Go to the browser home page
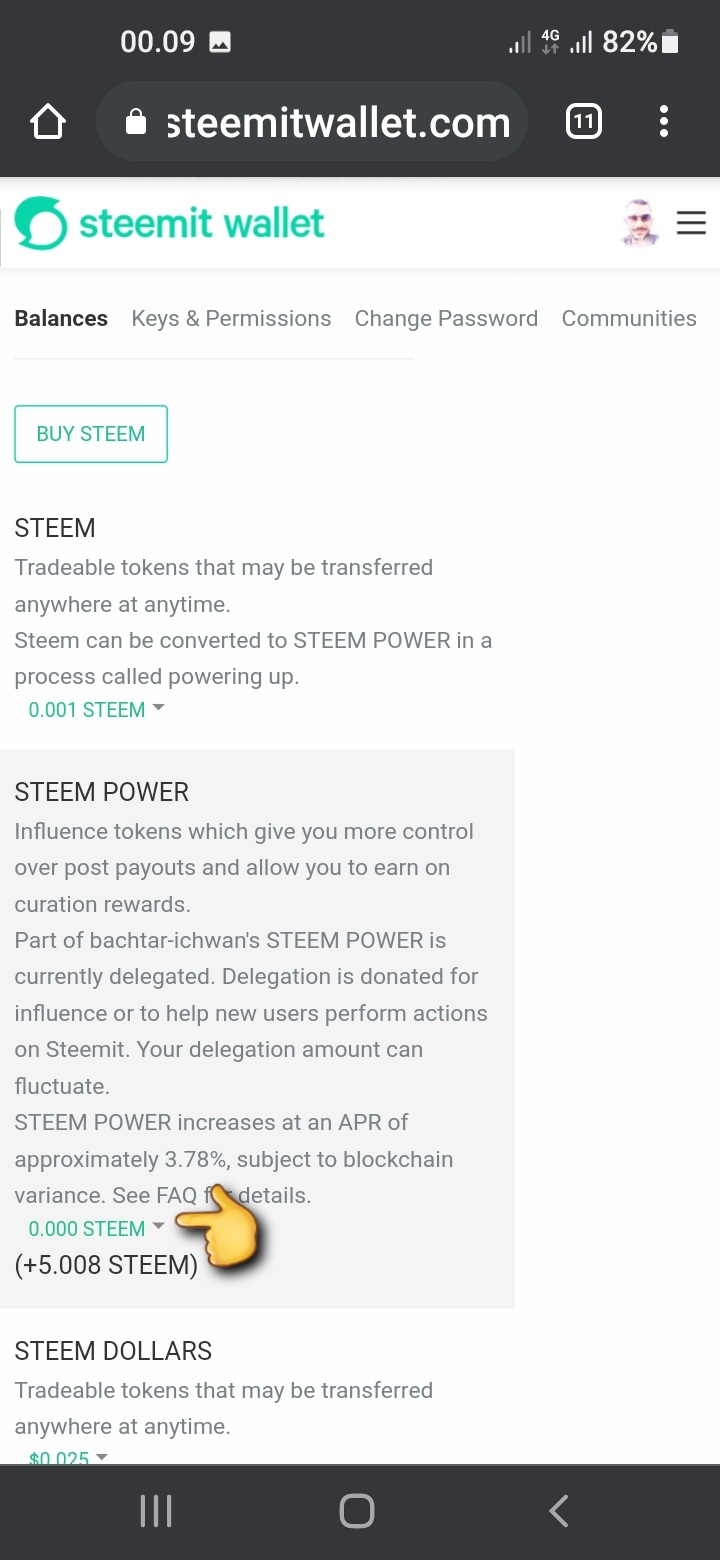 48,123
